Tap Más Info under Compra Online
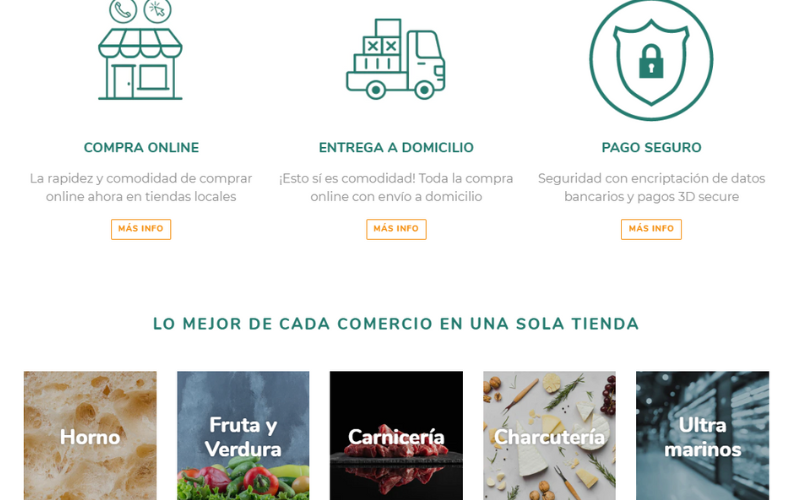800x500 pixels. [141, 229]
